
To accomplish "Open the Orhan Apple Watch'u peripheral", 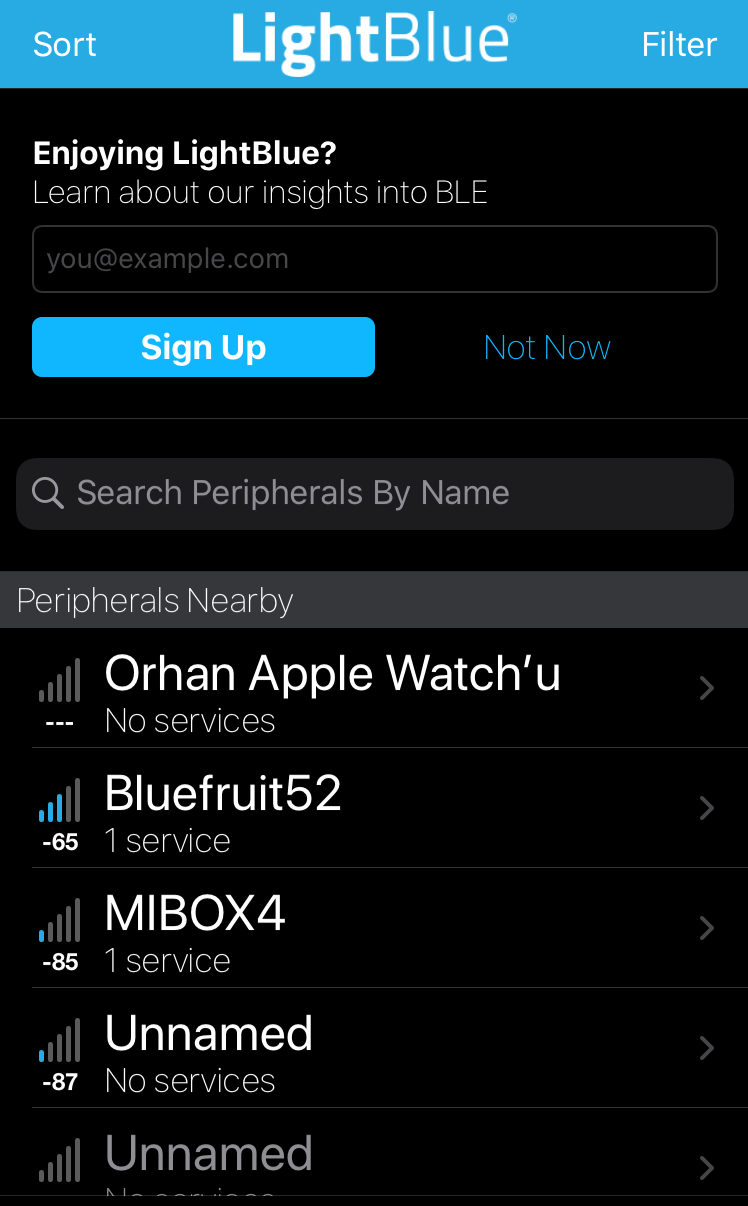I will pyautogui.click(x=374, y=688).
